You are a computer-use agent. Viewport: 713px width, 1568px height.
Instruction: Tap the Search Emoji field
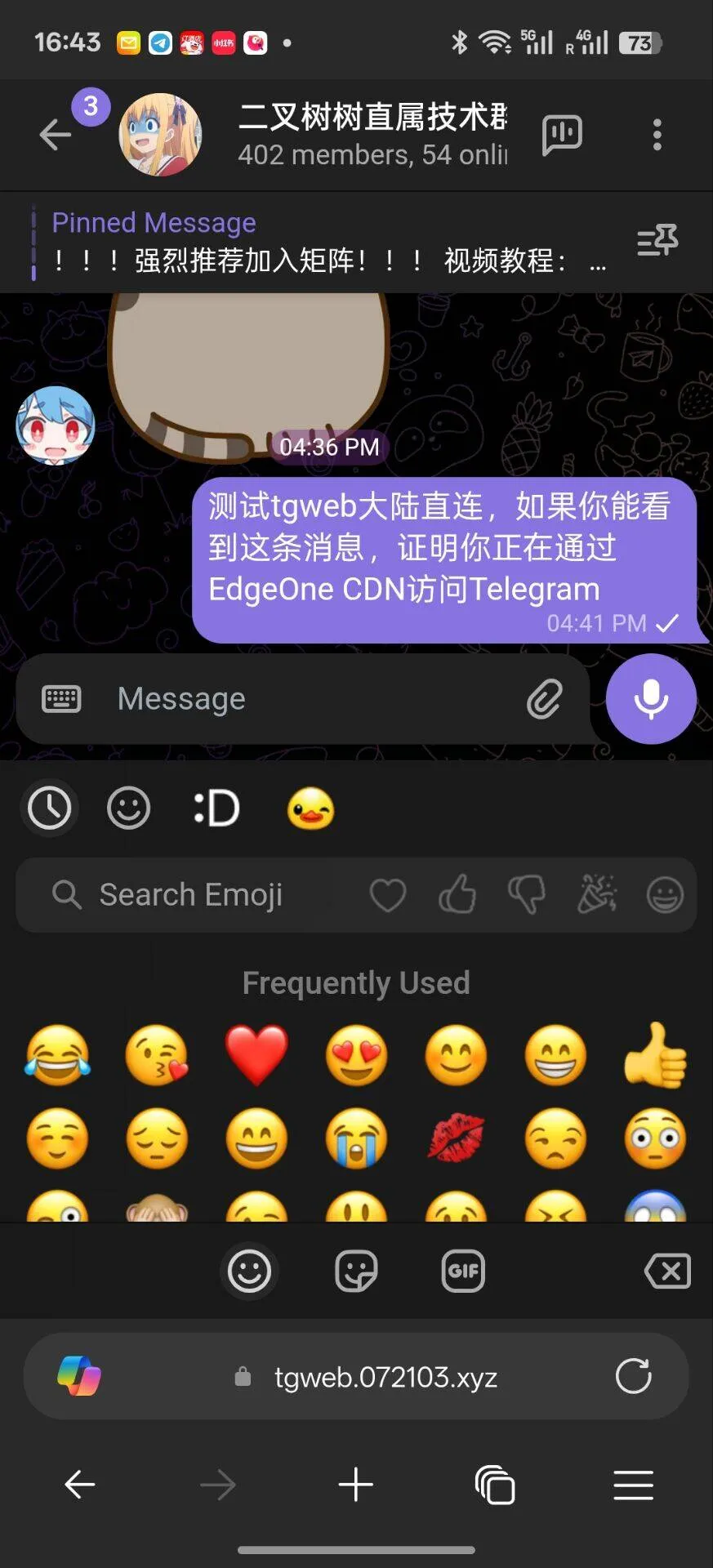[x=192, y=895]
